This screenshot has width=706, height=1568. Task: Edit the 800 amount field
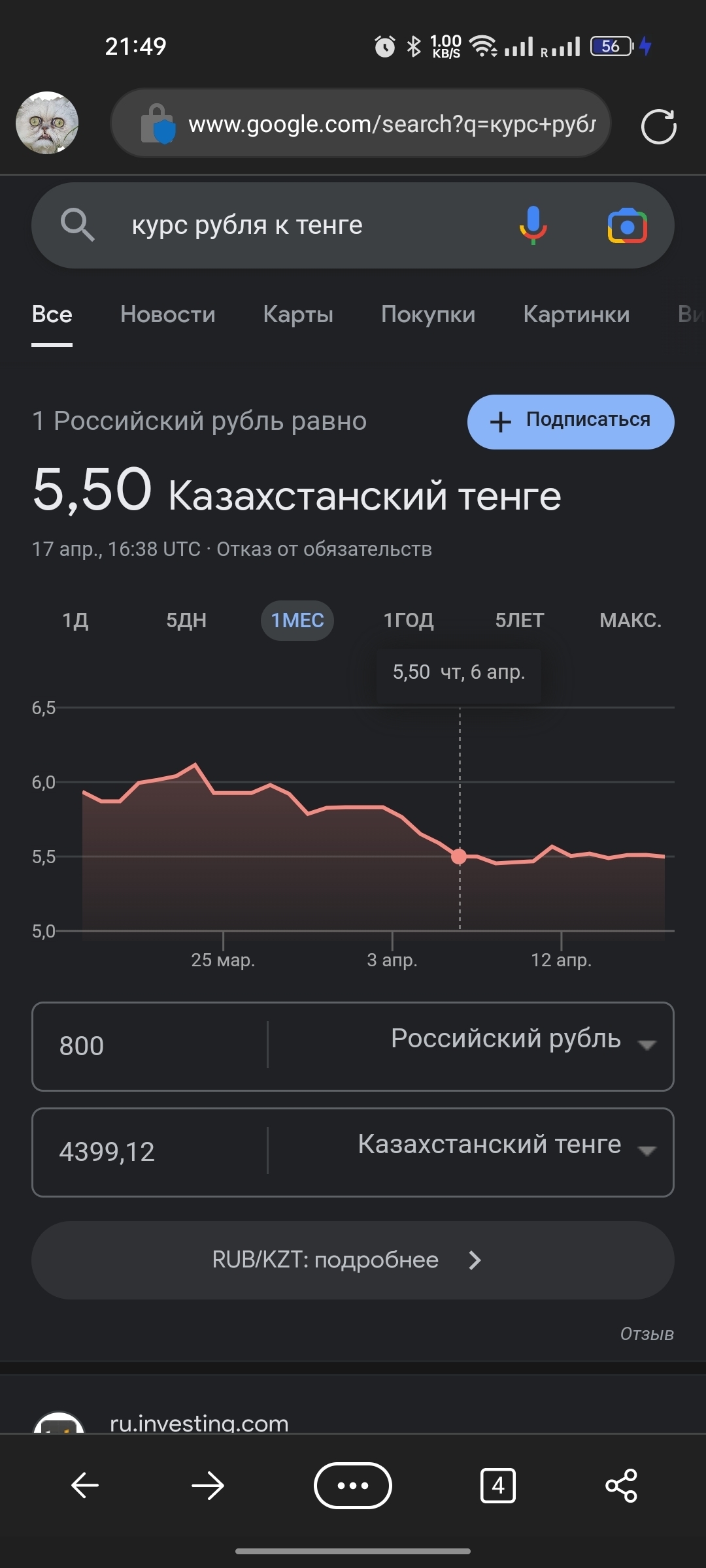point(150,1046)
